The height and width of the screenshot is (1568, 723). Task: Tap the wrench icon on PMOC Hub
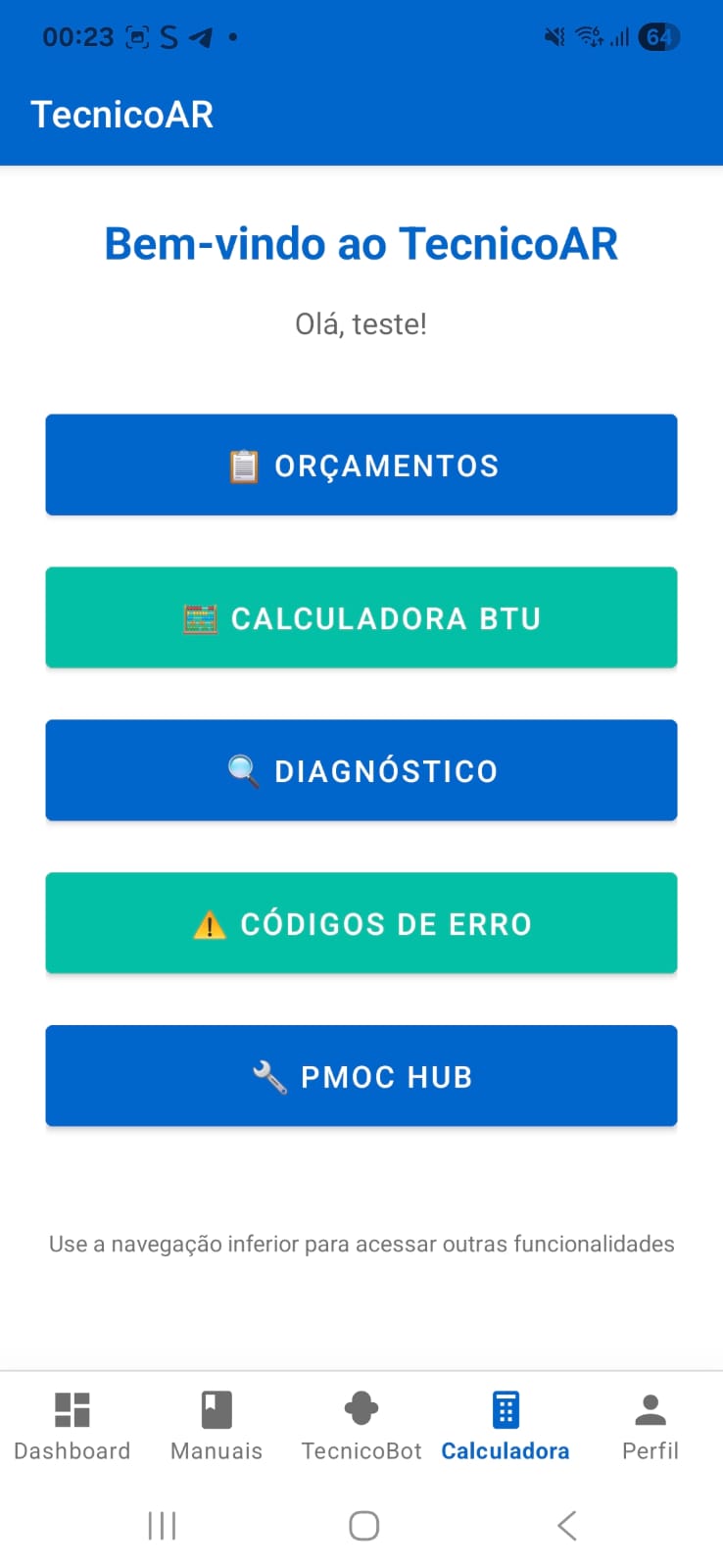[x=267, y=1075]
